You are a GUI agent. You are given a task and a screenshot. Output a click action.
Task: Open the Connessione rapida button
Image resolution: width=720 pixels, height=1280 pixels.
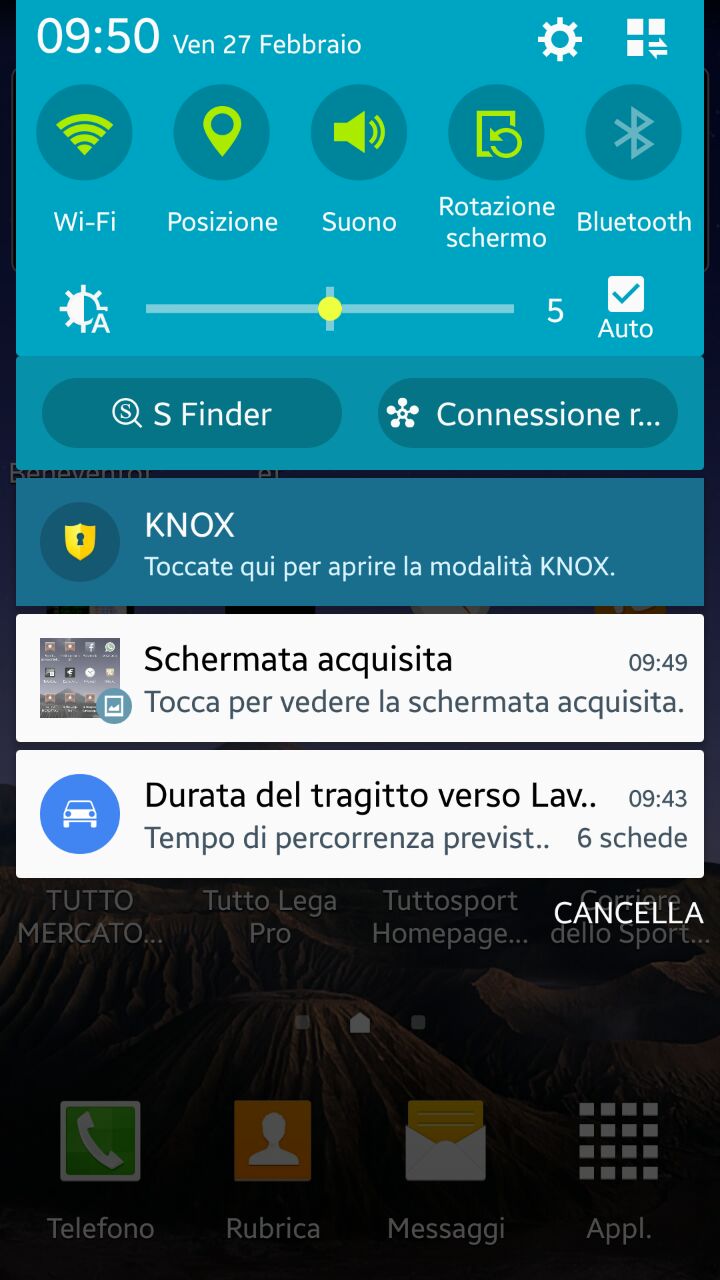pyautogui.click(x=528, y=413)
